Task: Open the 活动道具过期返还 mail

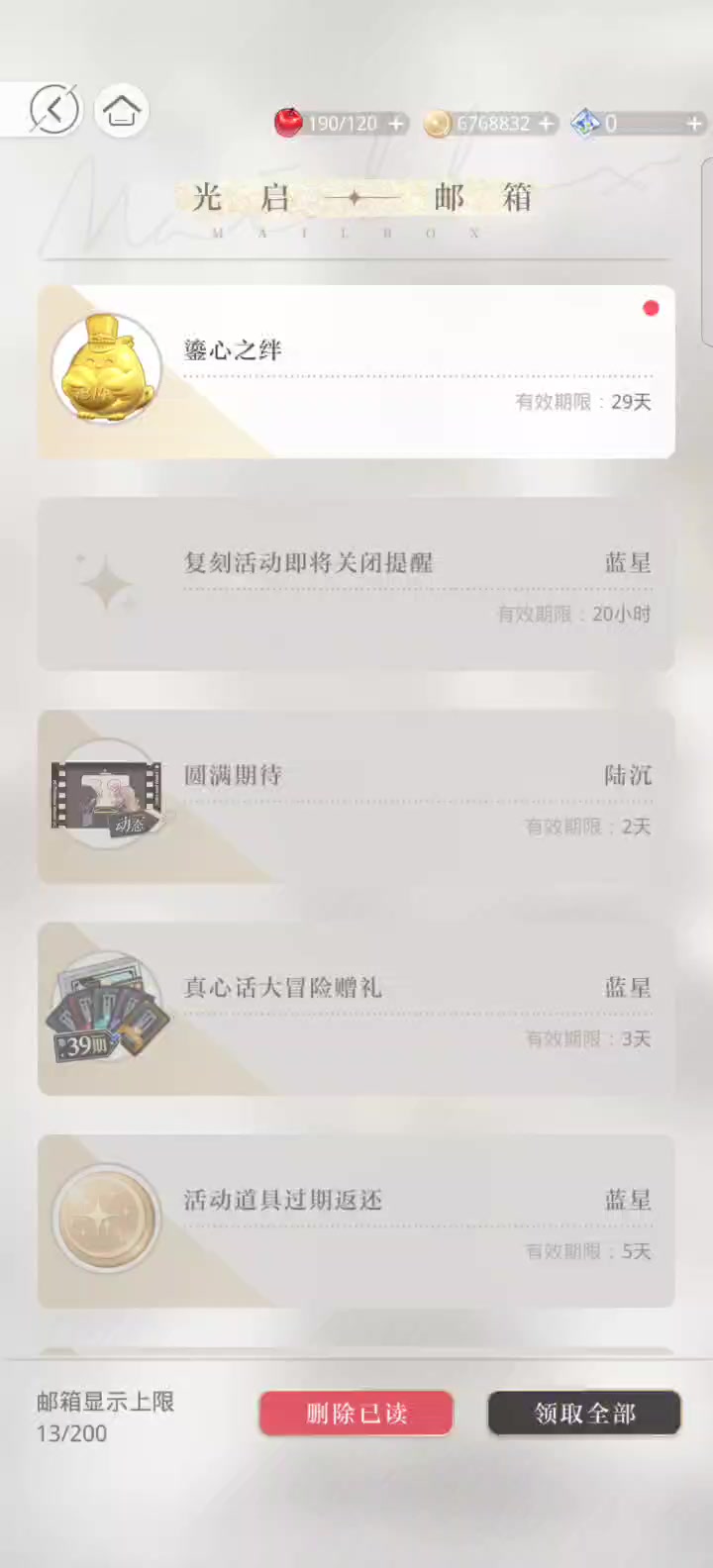Action: click(x=356, y=1222)
